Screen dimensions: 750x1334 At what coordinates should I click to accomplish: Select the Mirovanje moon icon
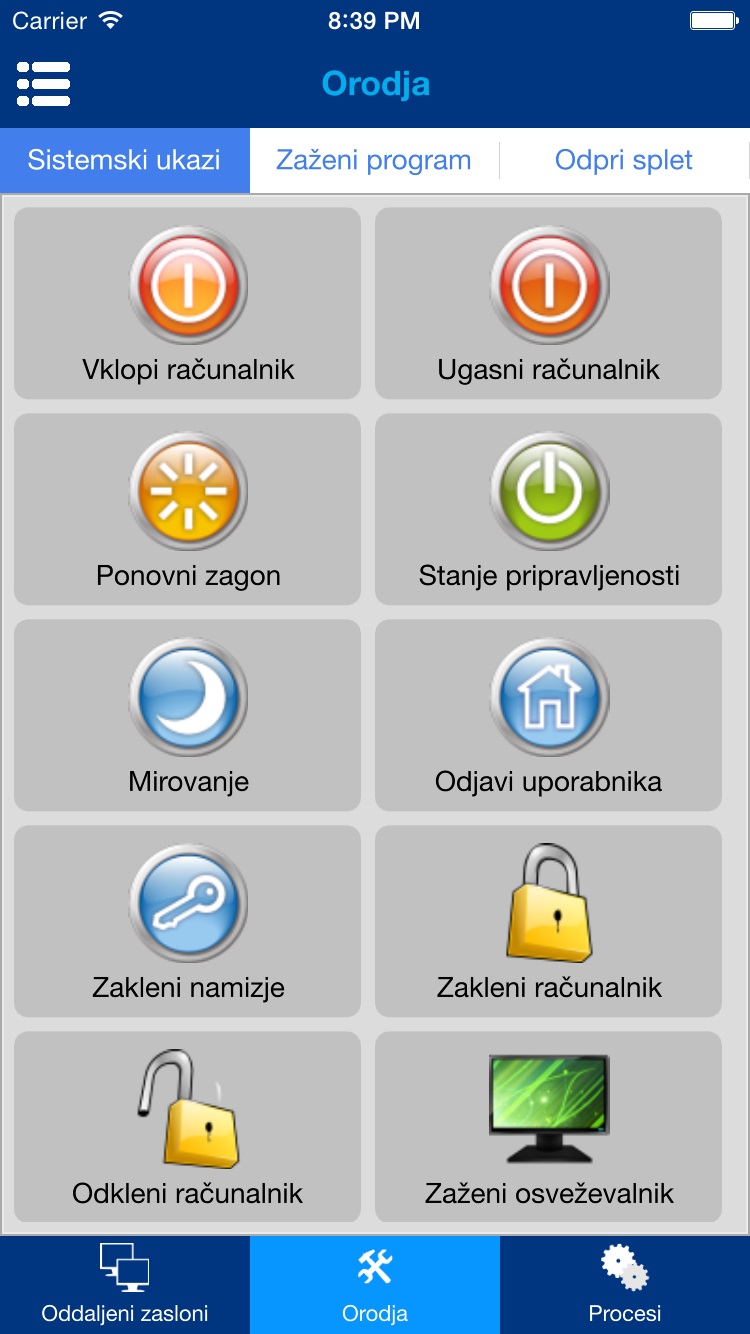pos(188,698)
